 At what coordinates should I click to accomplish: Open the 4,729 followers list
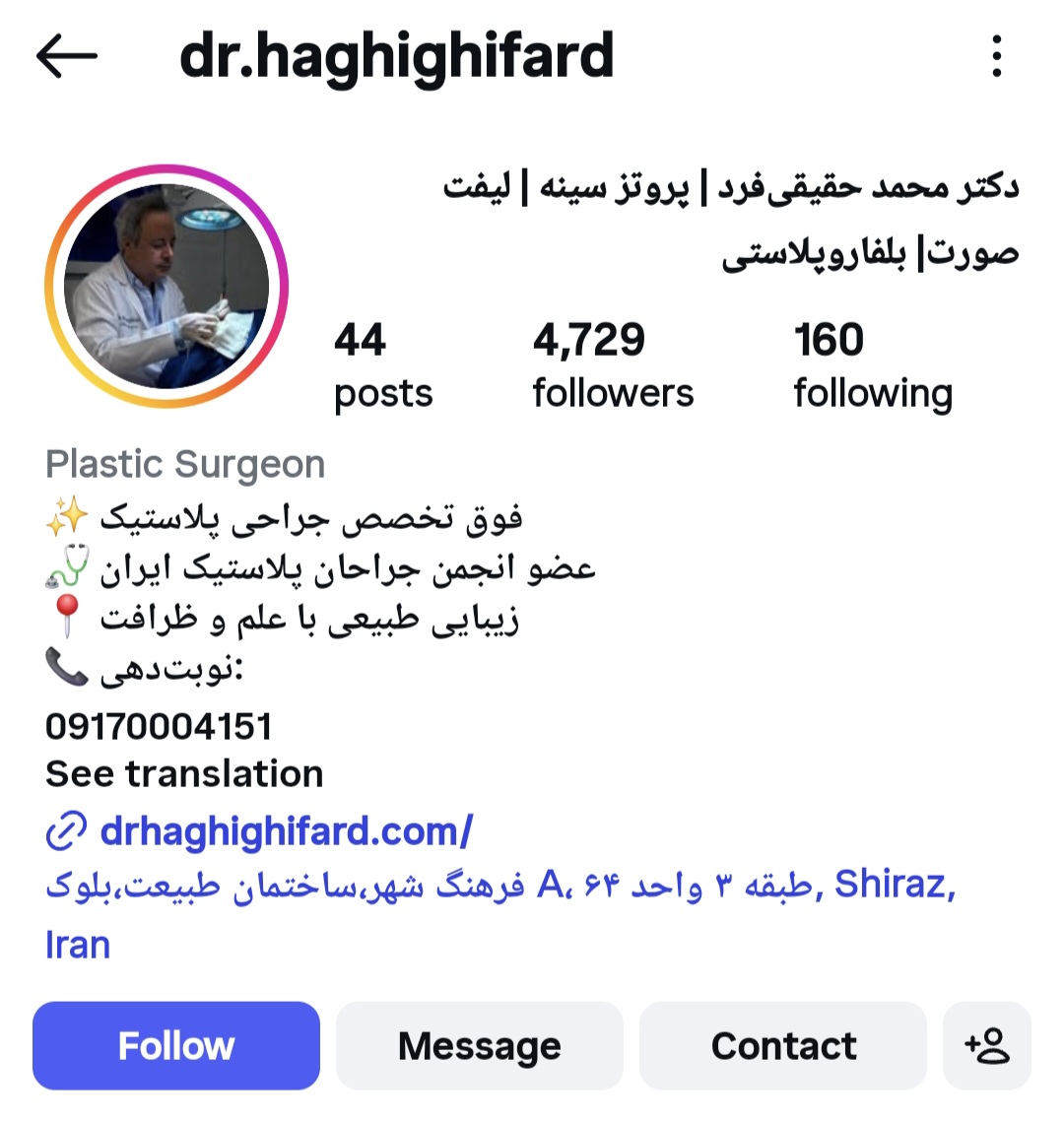[x=613, y=365]
